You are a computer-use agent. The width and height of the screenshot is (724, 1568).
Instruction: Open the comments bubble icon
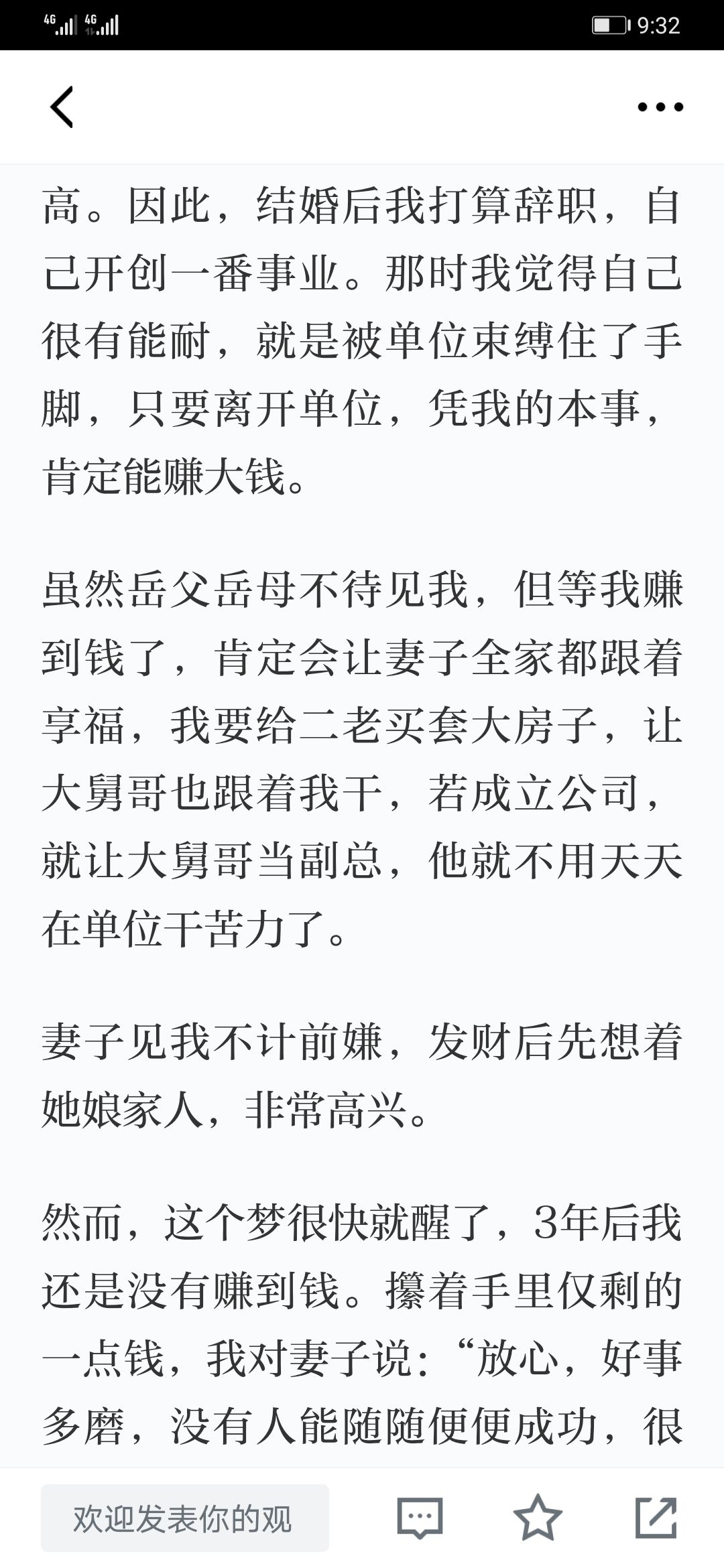(420, 1518)
